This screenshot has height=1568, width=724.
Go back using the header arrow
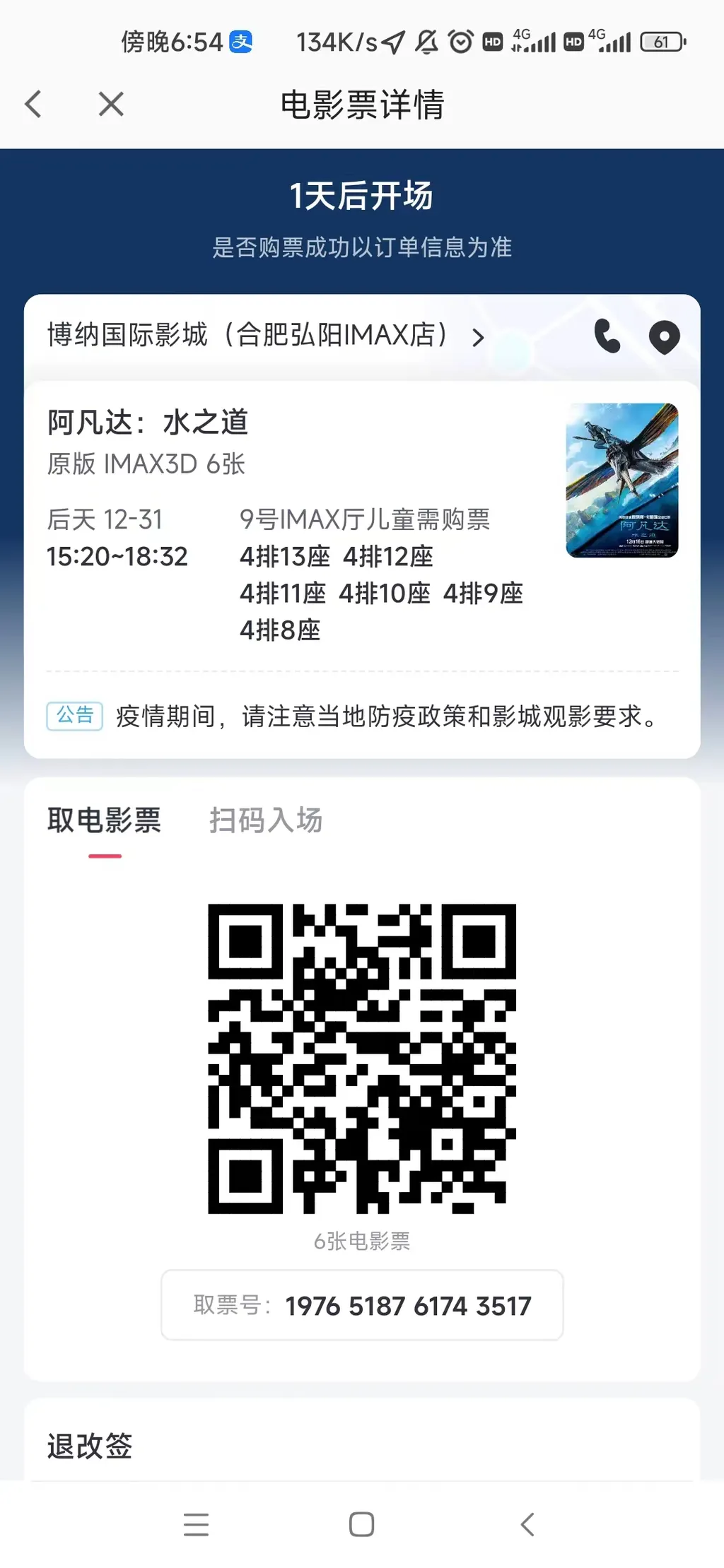coord(33,104)
